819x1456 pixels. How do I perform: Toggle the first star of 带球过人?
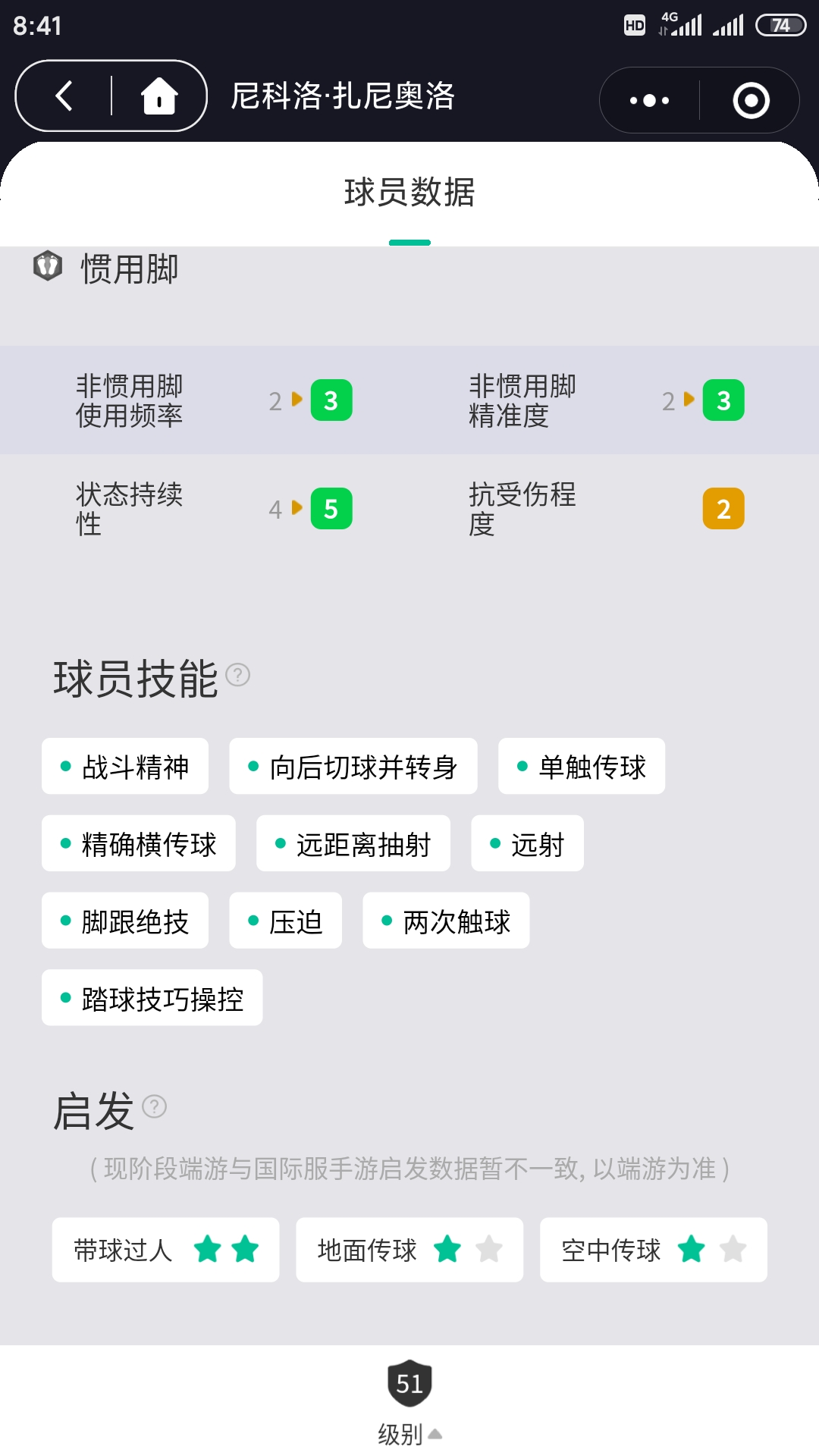click(207, 1250)
